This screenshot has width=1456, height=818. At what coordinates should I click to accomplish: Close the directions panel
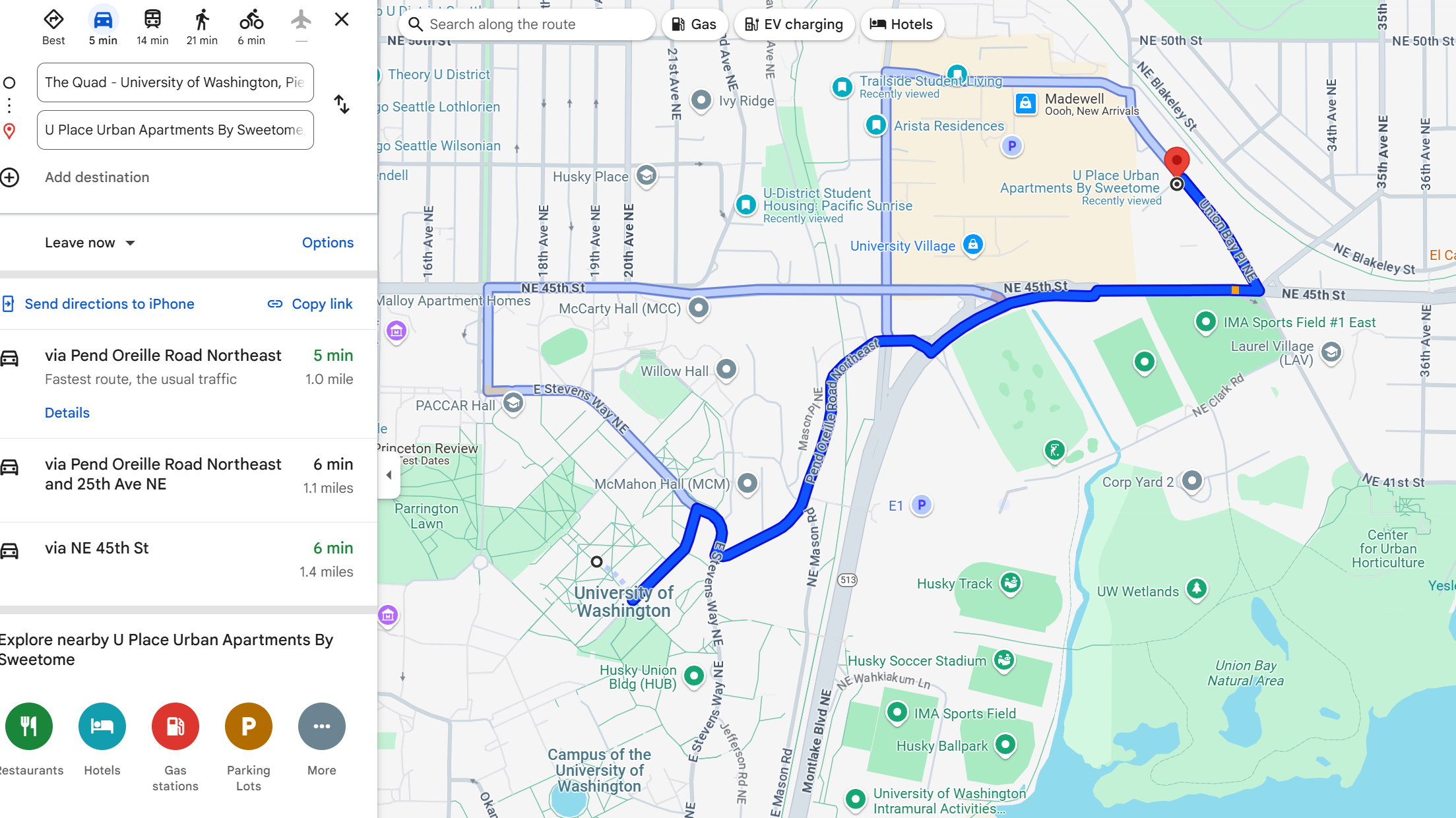[x=341, y=19]
